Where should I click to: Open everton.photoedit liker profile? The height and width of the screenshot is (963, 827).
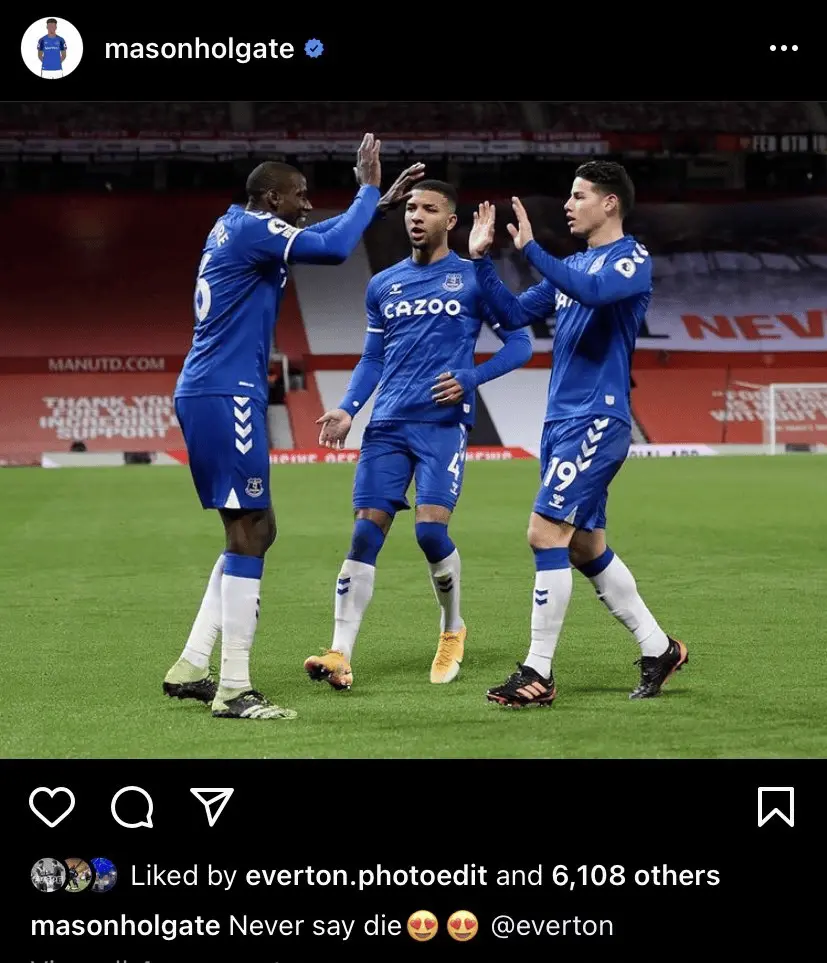coord(366,876)
